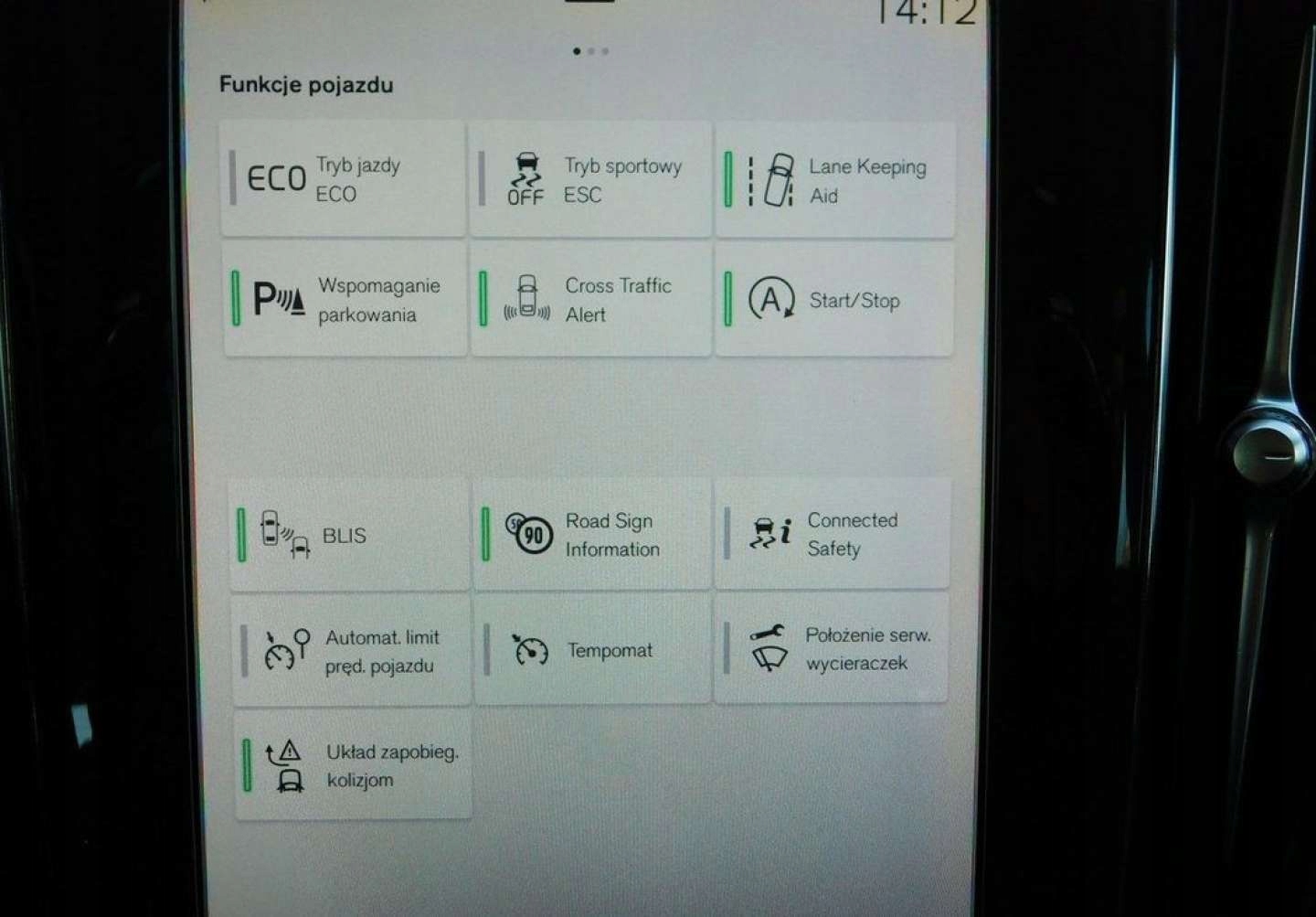1316x917 pixels.
Task: Select Położenie serw. wycieraczek
Action: tap(830, 648)
